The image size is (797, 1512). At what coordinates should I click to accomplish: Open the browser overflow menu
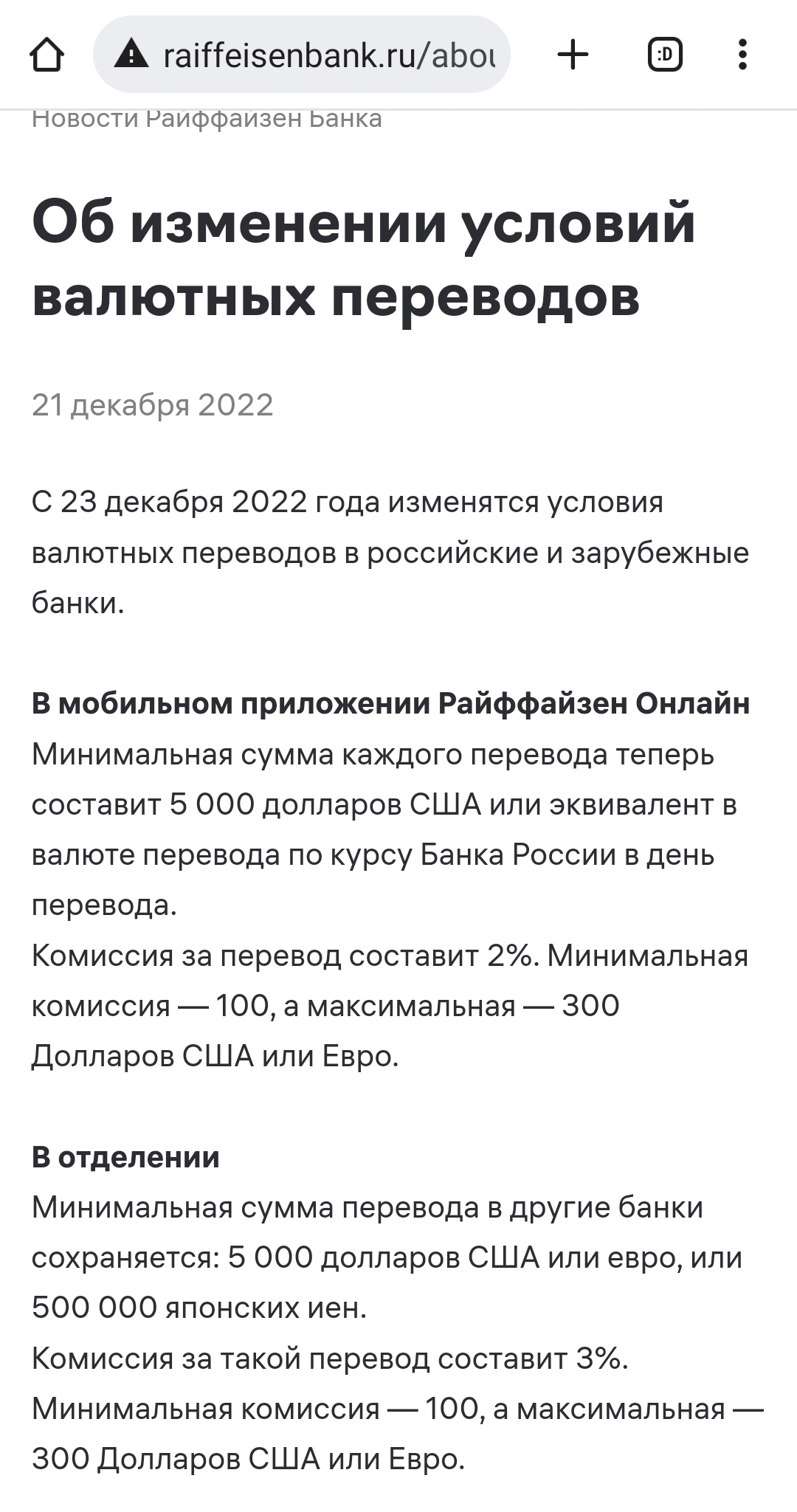click(x=743, y=55)
